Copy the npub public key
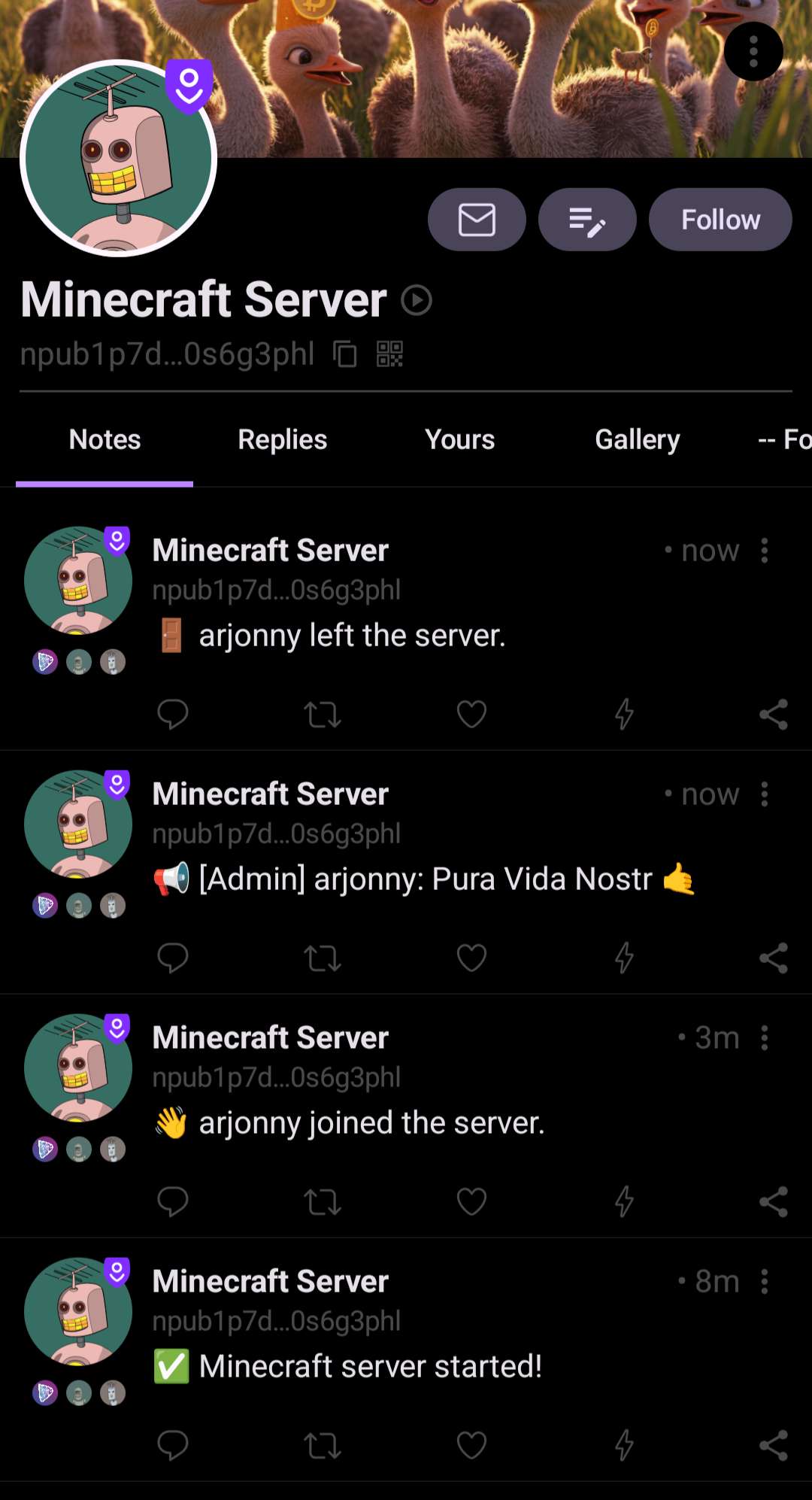 345,354
